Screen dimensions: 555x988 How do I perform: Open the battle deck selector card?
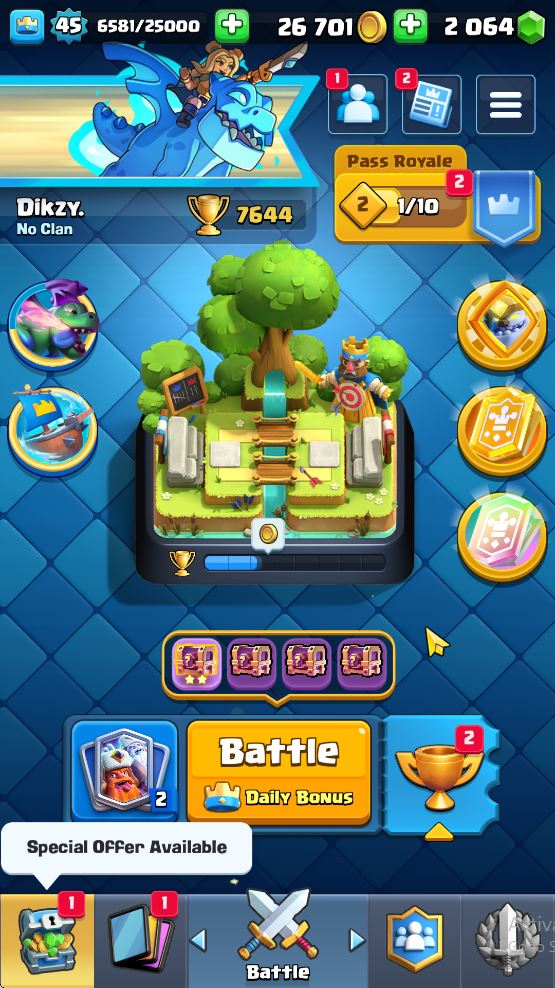124,771
